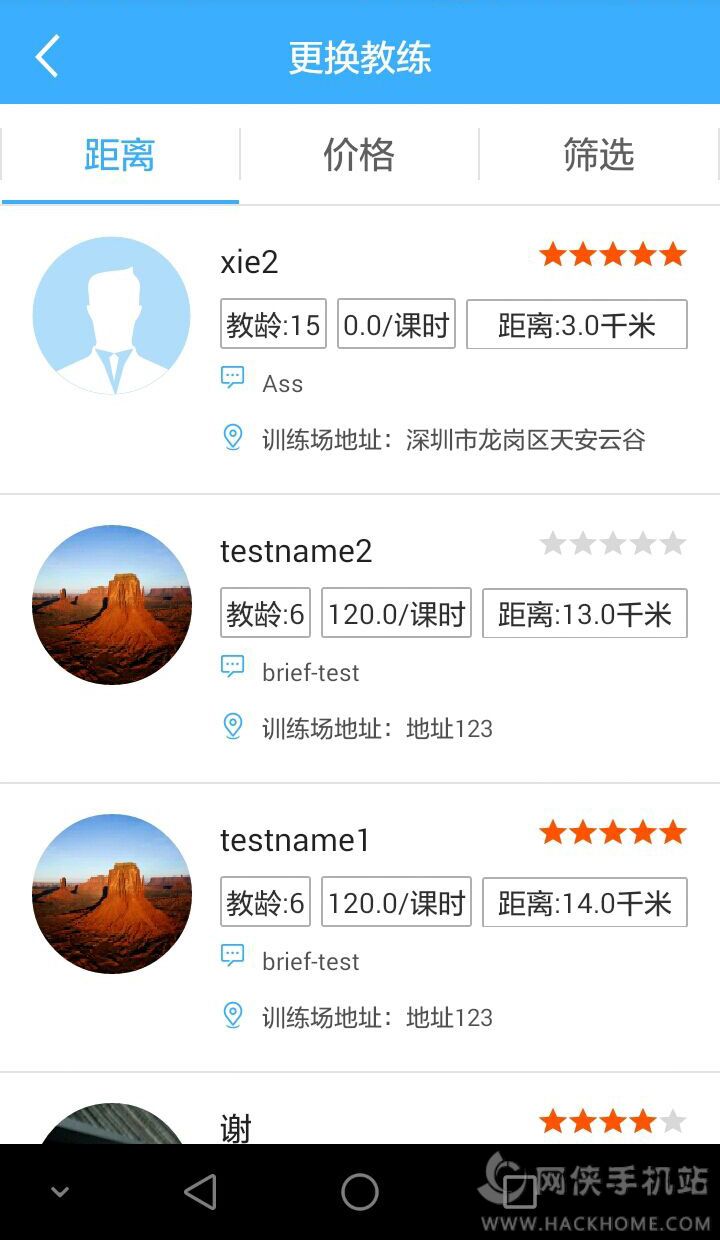Select coach xie2
The image size is (720, 1240).
point(249,263)
